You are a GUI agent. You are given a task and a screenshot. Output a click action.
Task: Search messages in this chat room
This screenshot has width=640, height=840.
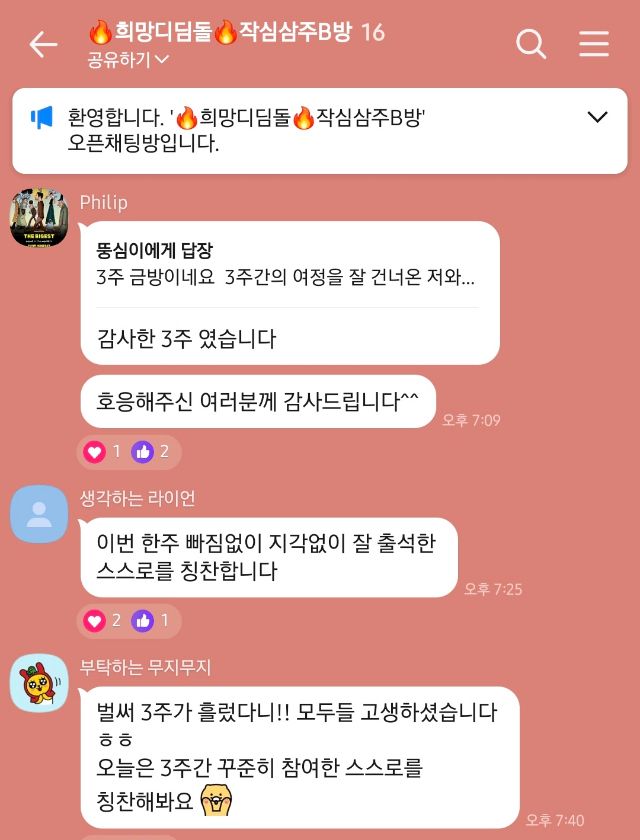click(530, 44)
